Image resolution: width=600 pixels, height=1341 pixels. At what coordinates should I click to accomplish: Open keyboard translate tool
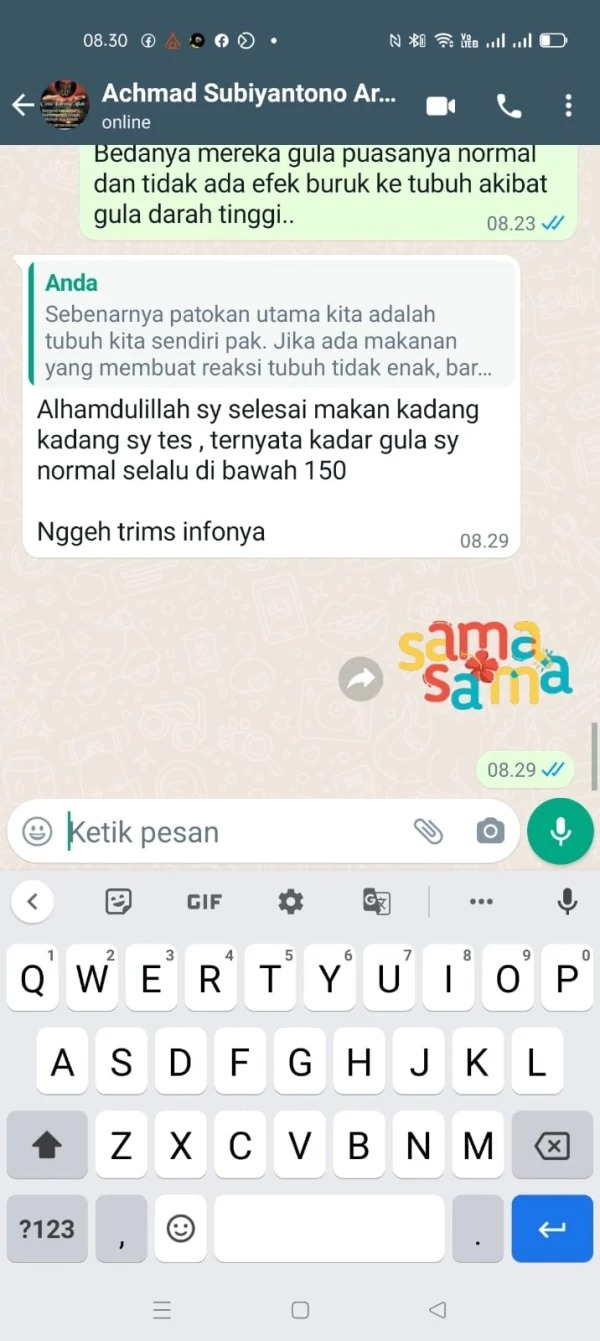point(377,902)
